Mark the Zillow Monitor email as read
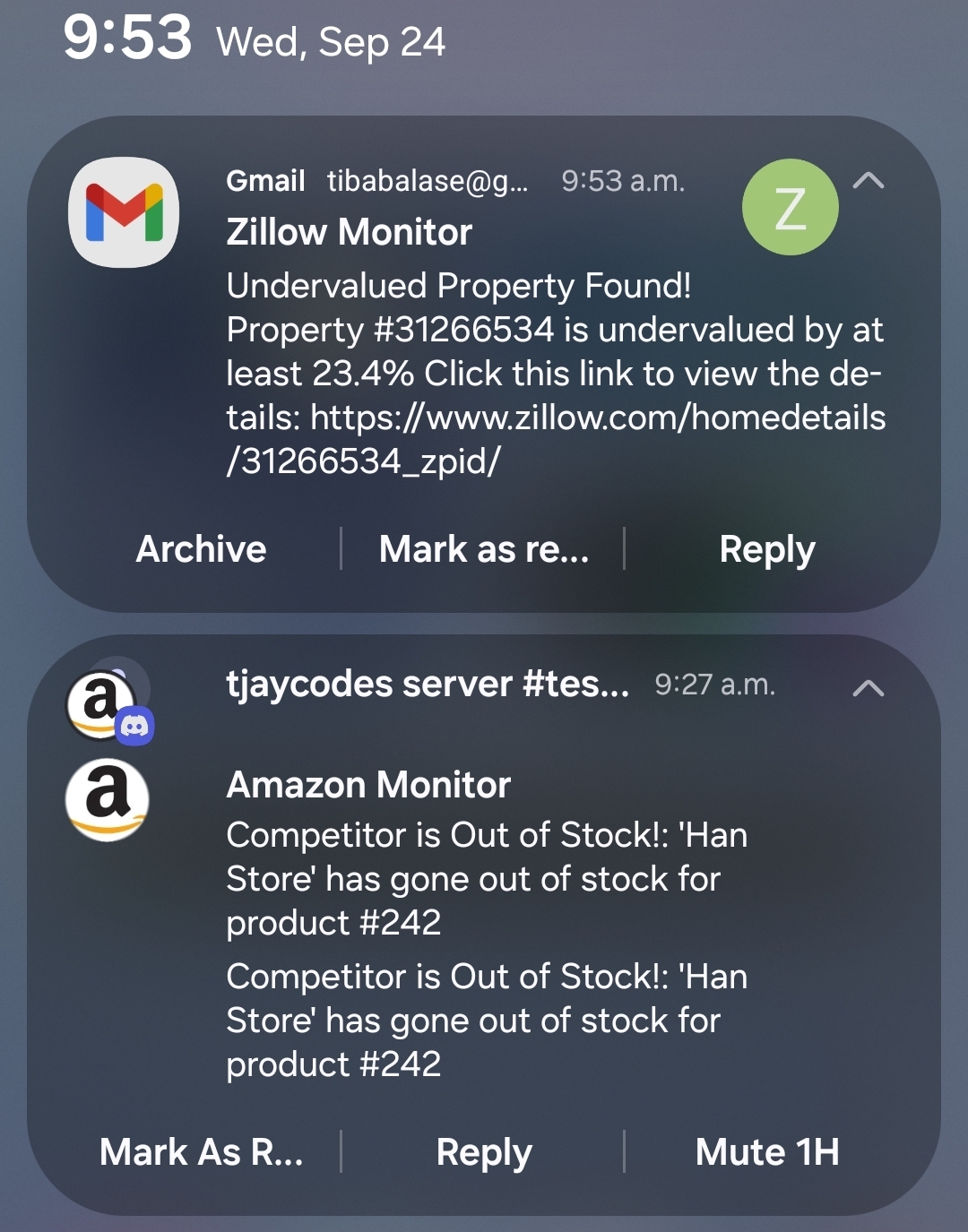This screenshot has width=968, height=1232. coord(483,549)
